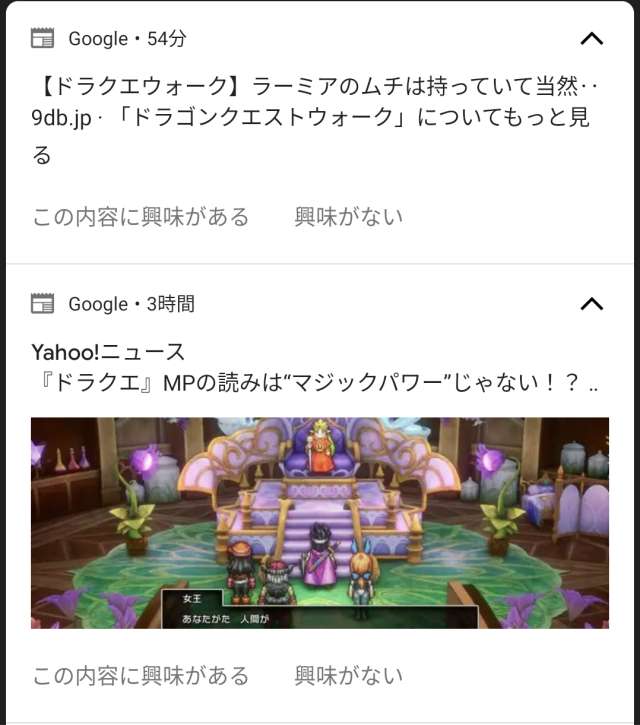Screen dimensions: 640x725
Task: Tap この内容に興味がある under the ドラクエウォーク notification
Action: 141,217
